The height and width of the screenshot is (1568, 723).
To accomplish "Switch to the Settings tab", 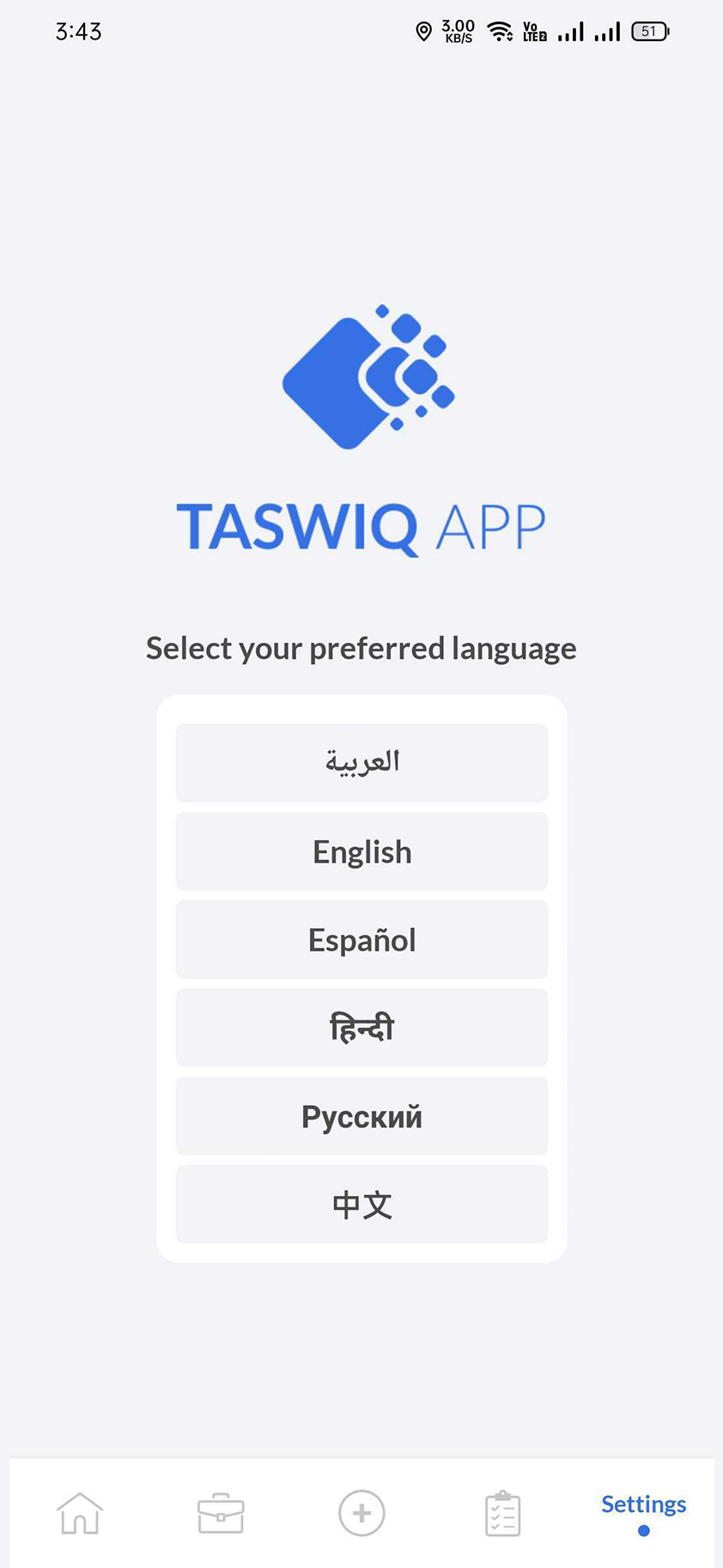I will (x=643, y=1504).
